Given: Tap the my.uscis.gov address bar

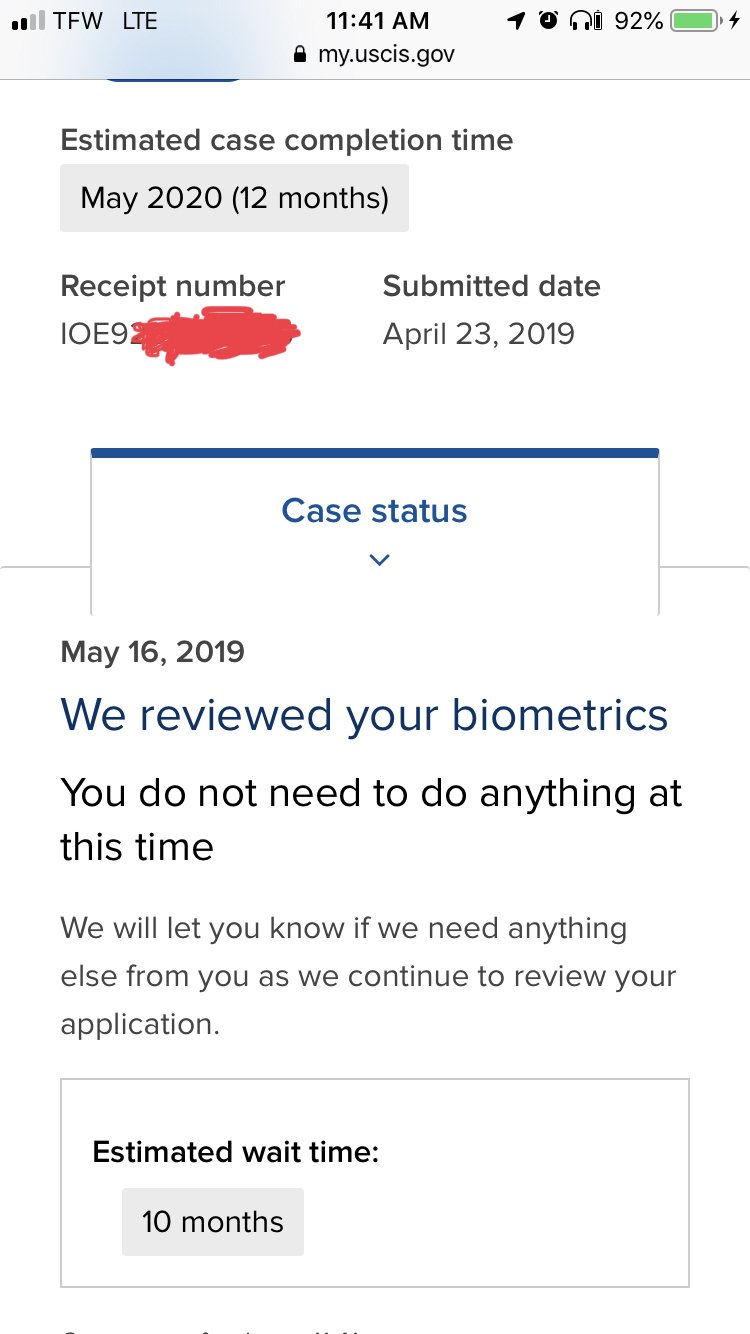Looking at the screenshot, I should [x=375, y=54].
